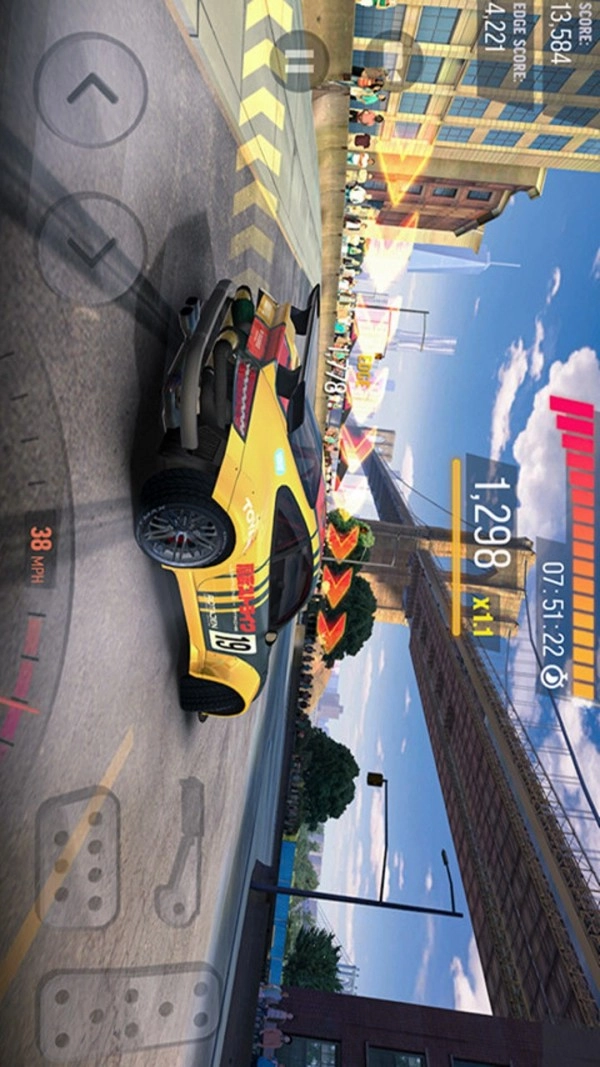Pause the race
This screenshot has height=1067, width=600.
[298, 62]
